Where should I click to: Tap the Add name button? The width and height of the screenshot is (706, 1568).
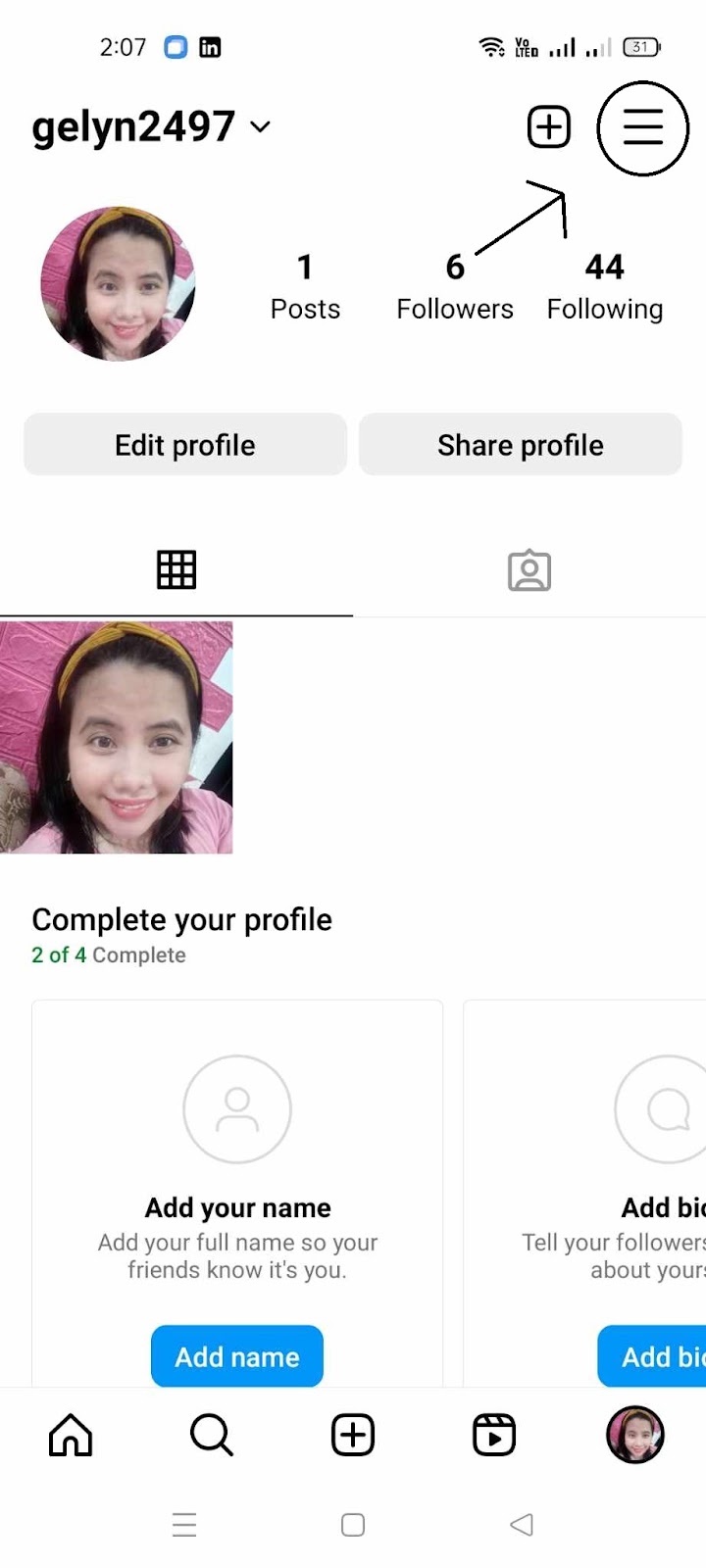coord(237,1356)
